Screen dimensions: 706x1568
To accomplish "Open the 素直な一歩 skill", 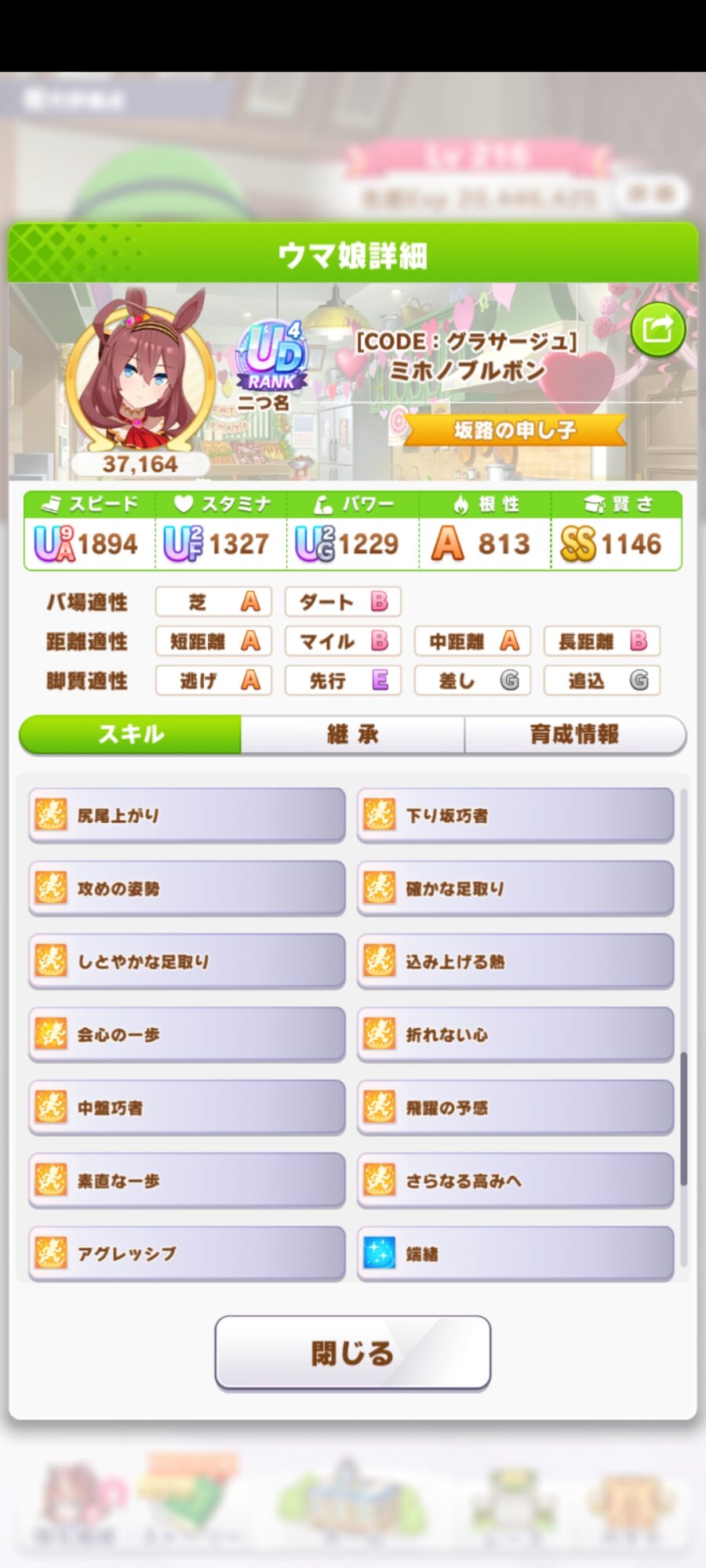I will [187, 1181].
